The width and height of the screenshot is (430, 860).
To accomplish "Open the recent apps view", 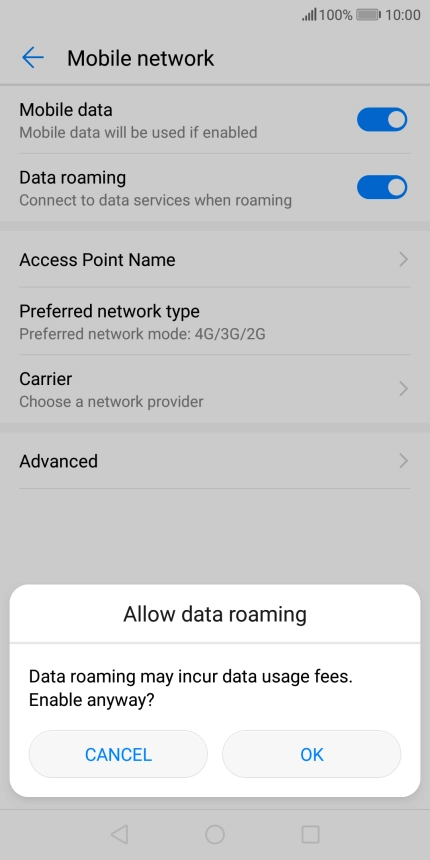I will 310,834.
